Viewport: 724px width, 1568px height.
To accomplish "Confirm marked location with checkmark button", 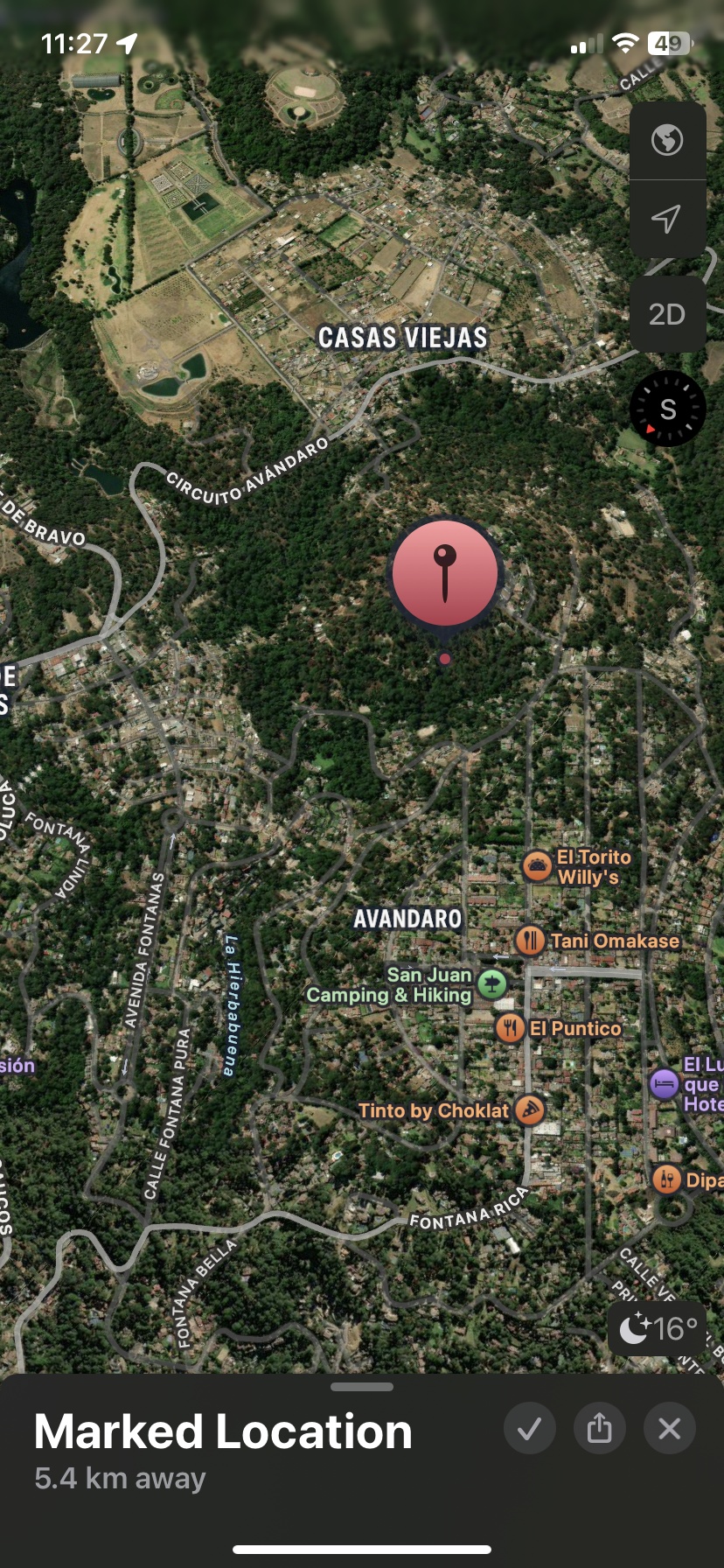I will [529, 1429].
